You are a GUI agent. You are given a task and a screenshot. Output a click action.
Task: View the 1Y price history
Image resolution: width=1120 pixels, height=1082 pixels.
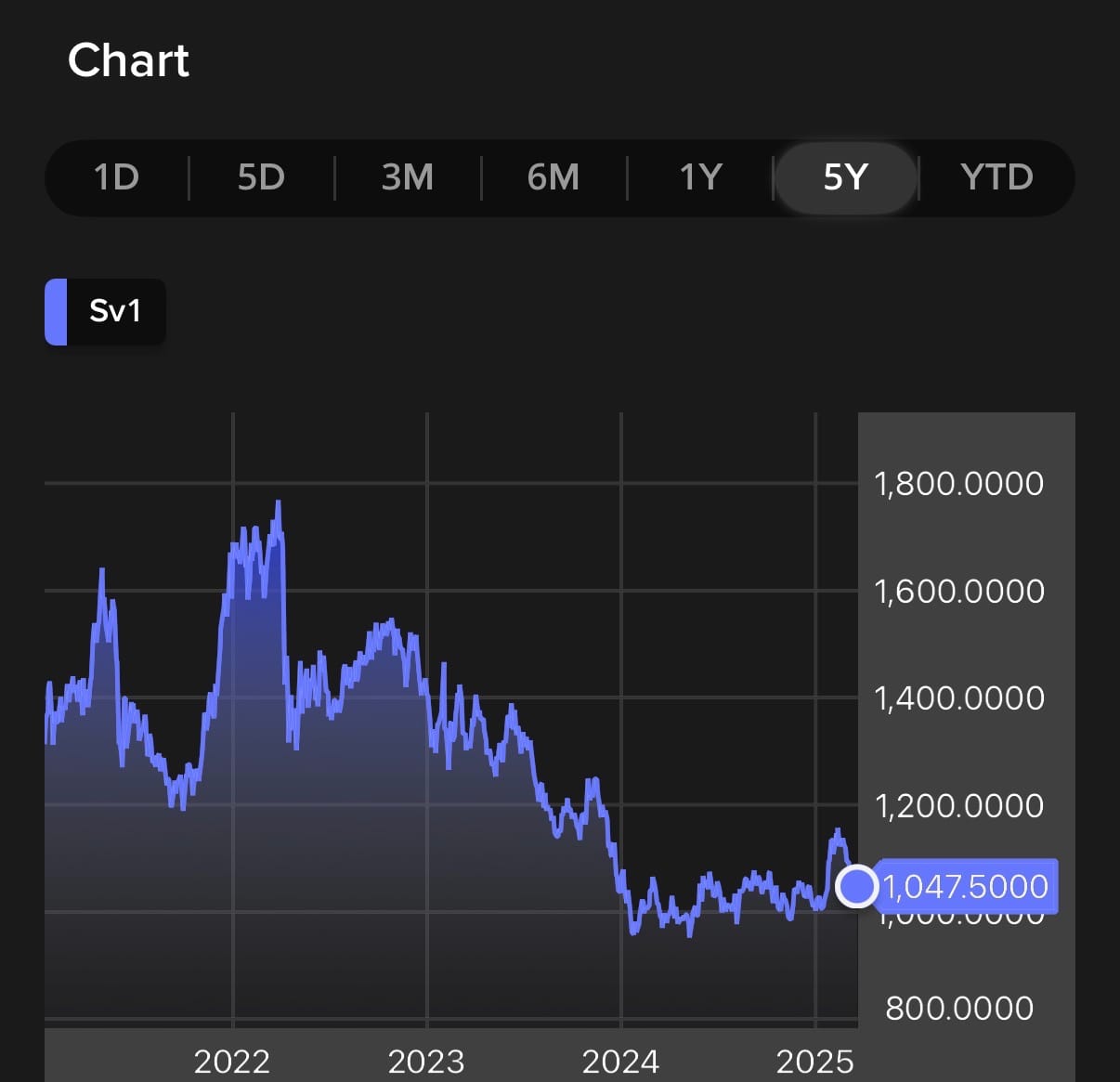700,177
